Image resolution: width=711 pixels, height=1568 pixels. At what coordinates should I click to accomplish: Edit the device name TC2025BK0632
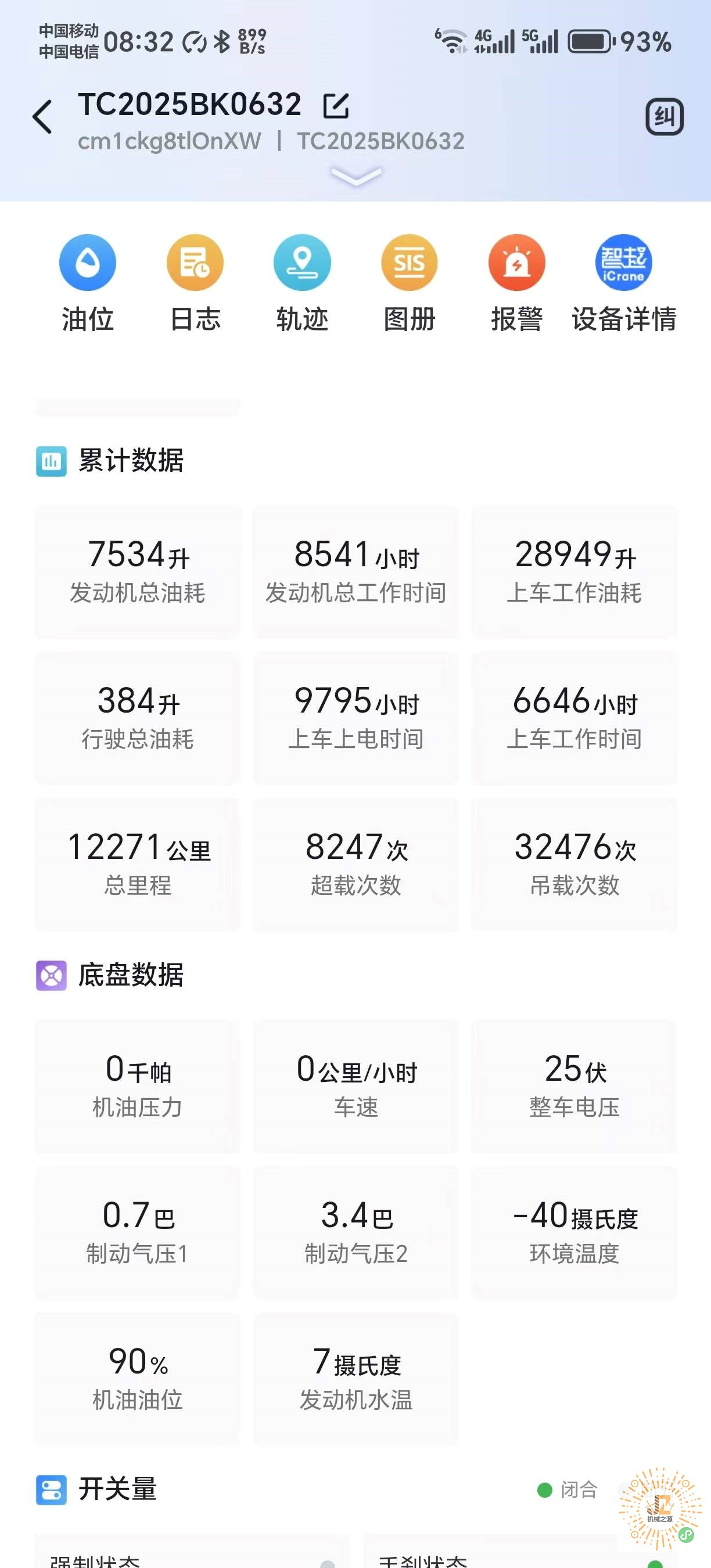[335, 105]
